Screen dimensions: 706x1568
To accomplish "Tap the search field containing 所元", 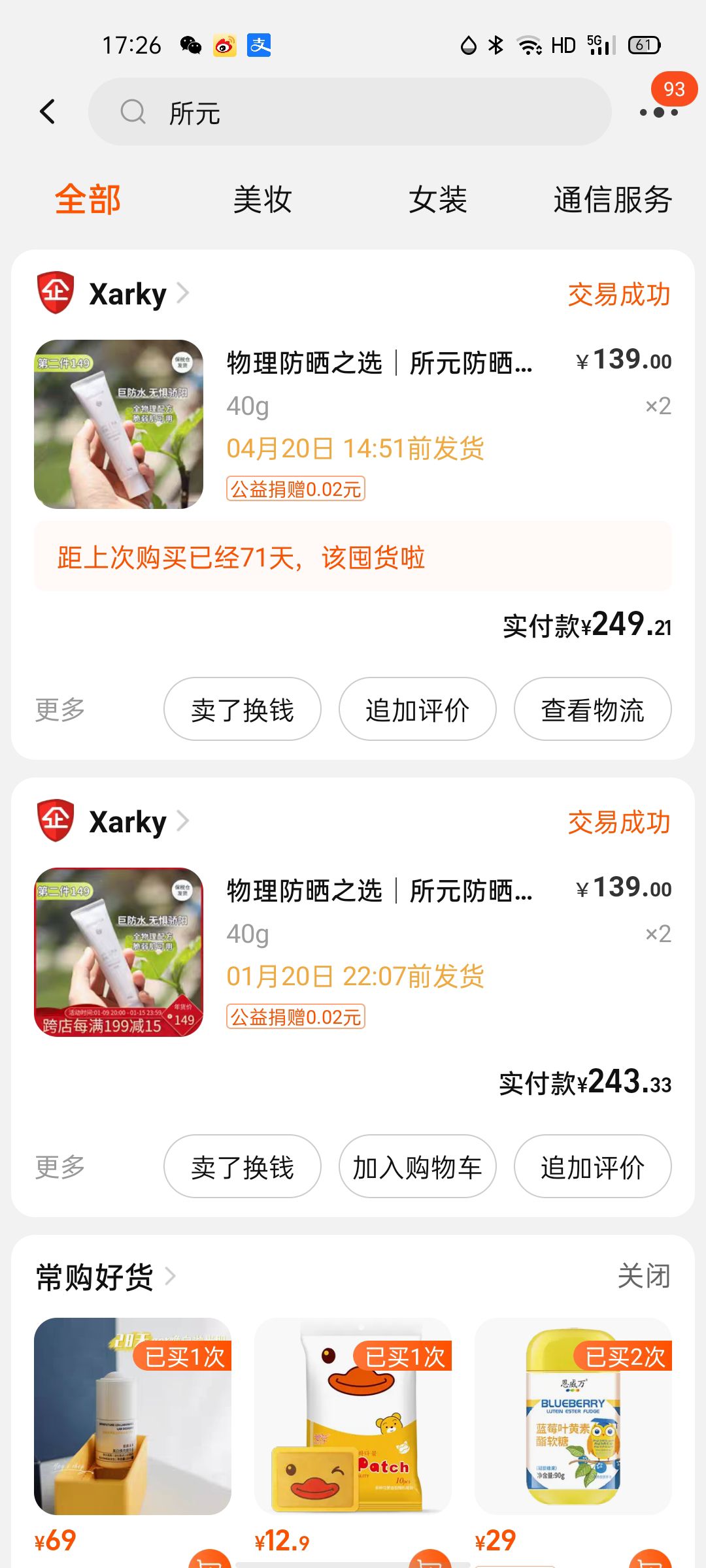I will point(350,112).
